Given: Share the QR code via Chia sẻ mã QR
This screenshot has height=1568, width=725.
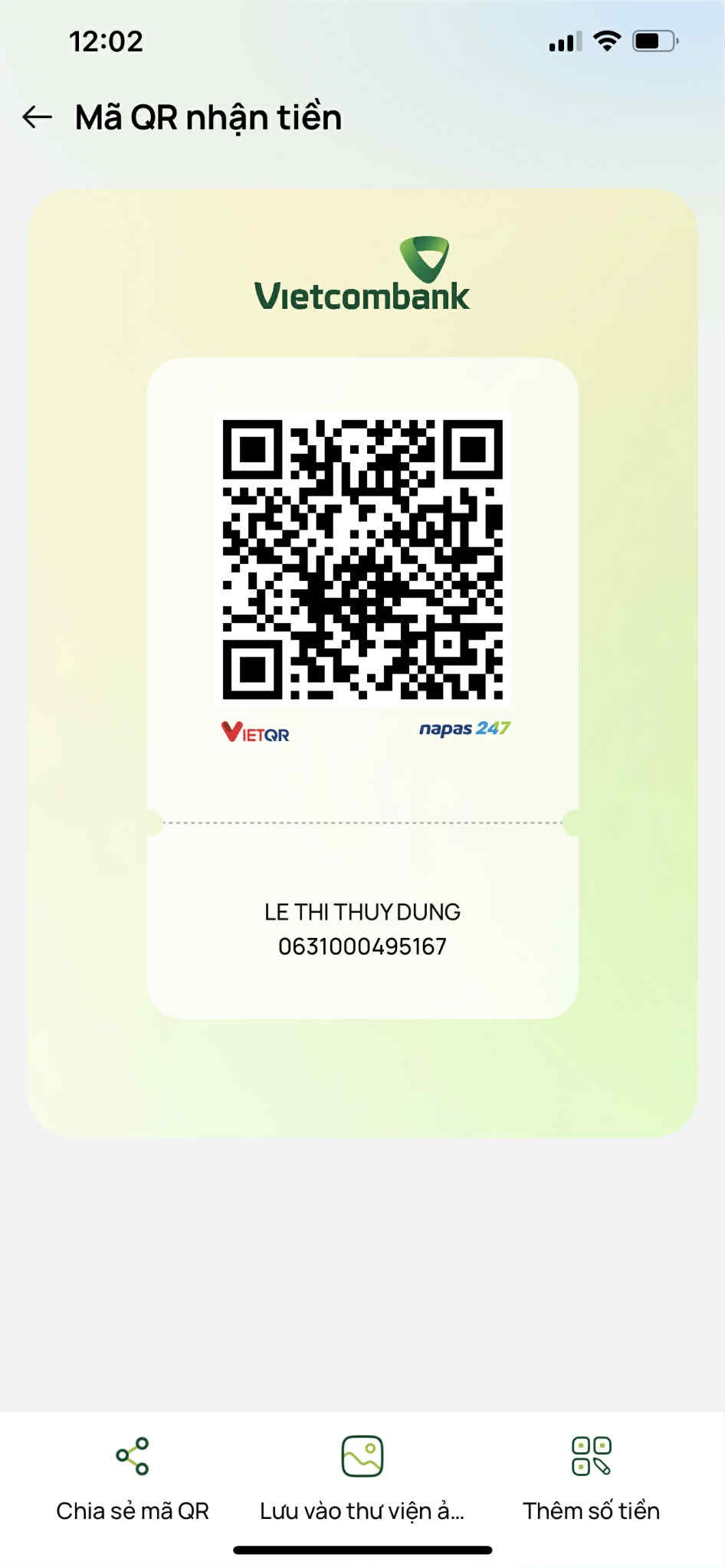Looking at the screenshot, I should click(133, 1478).
